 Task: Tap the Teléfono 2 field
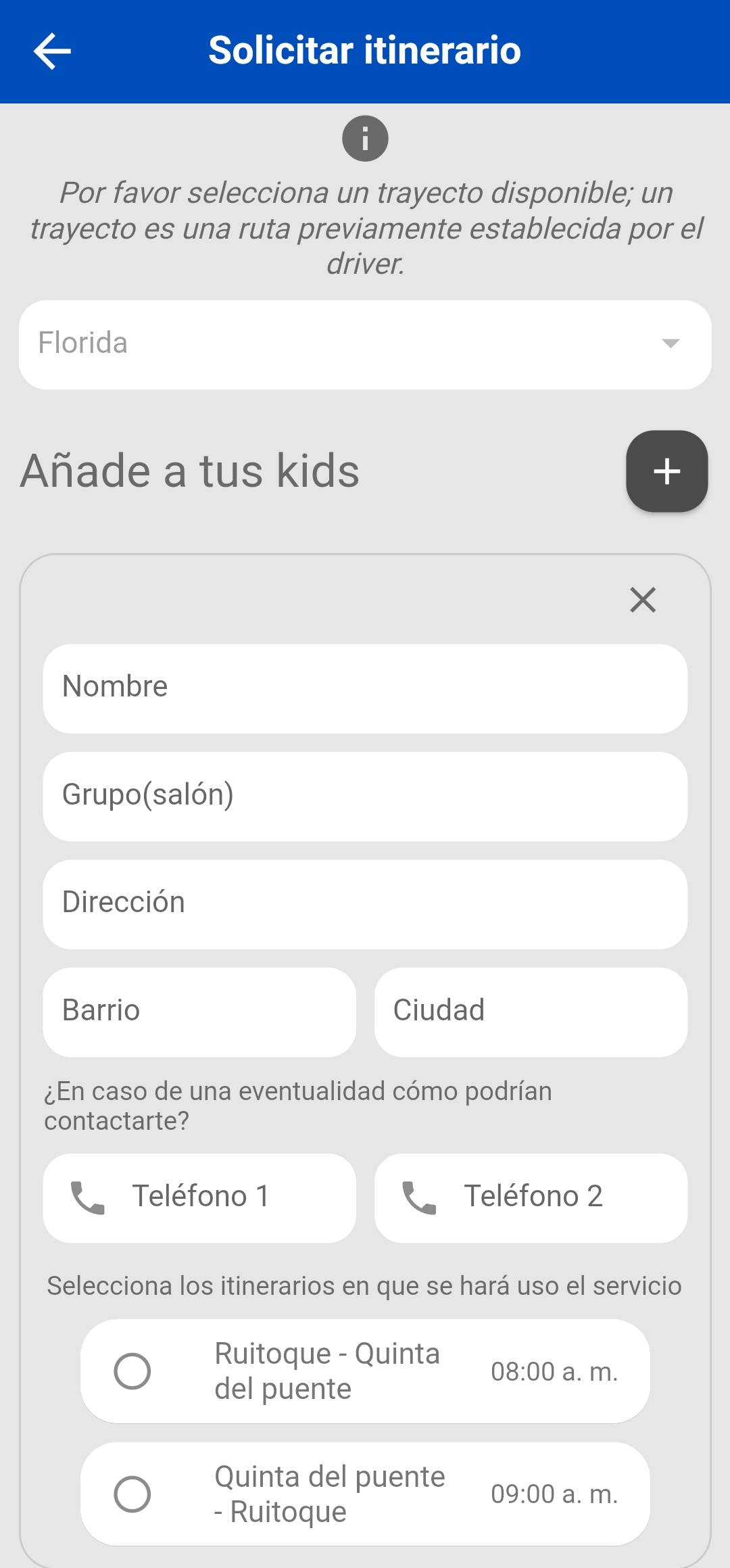531,1197
